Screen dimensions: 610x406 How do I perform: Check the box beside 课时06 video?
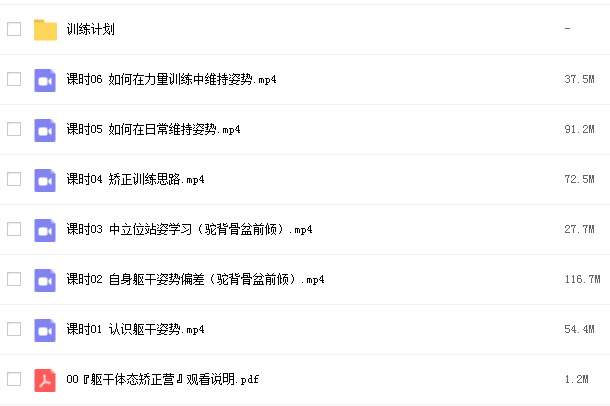coord(14,79)
